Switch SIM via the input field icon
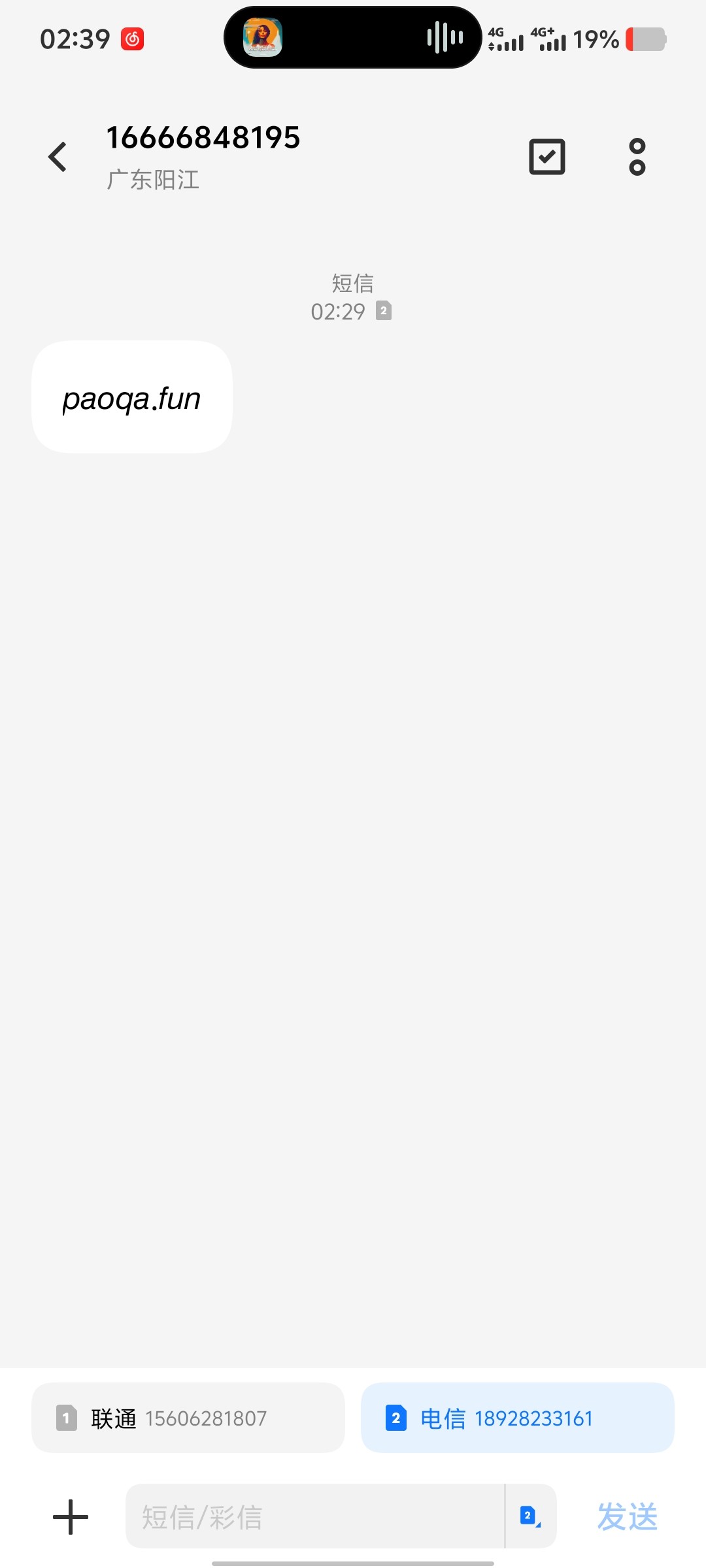Viewport: 706px width, 1568px height. 530,1516
